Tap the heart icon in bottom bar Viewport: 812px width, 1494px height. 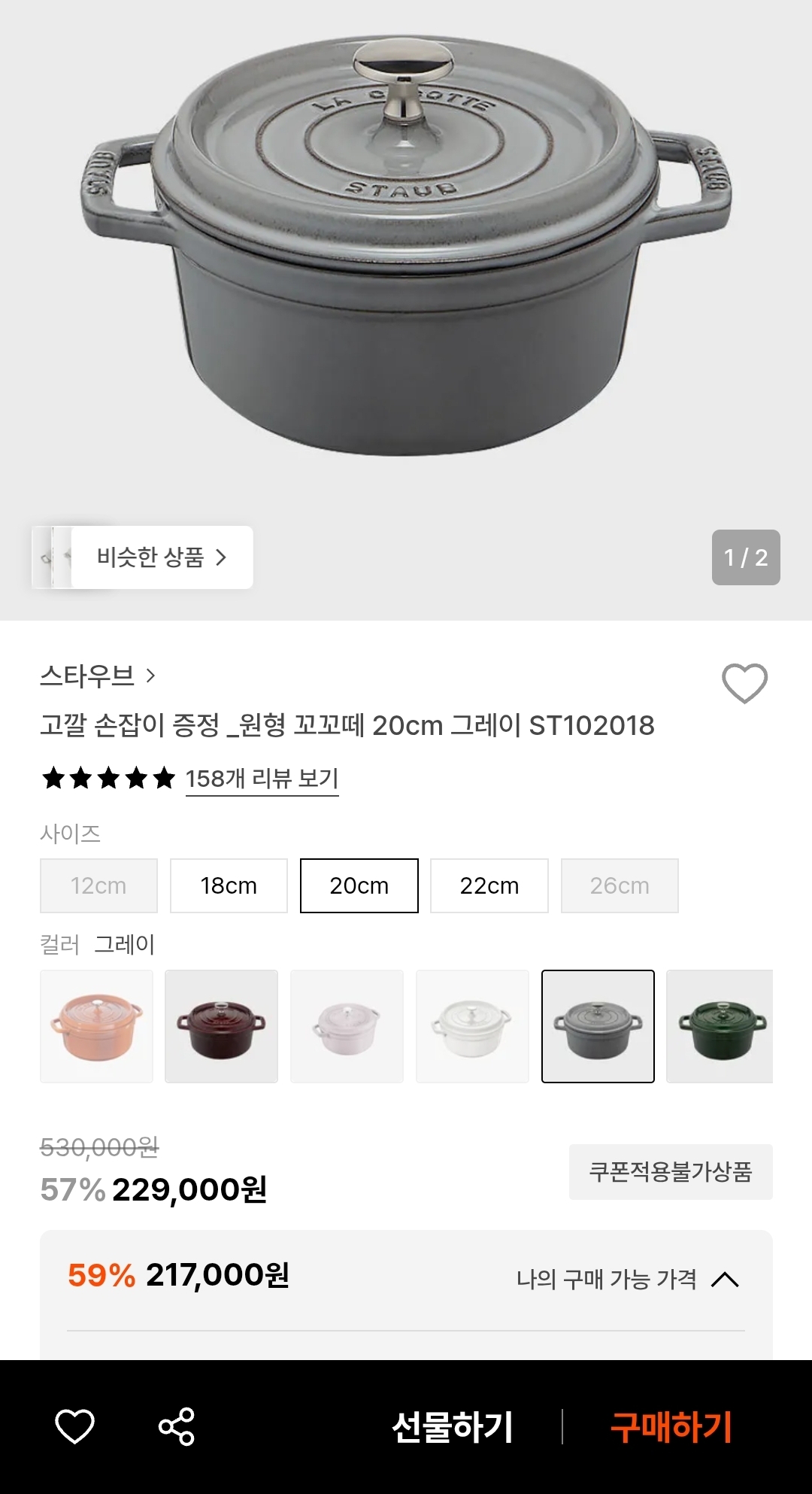click(75, 1426)
